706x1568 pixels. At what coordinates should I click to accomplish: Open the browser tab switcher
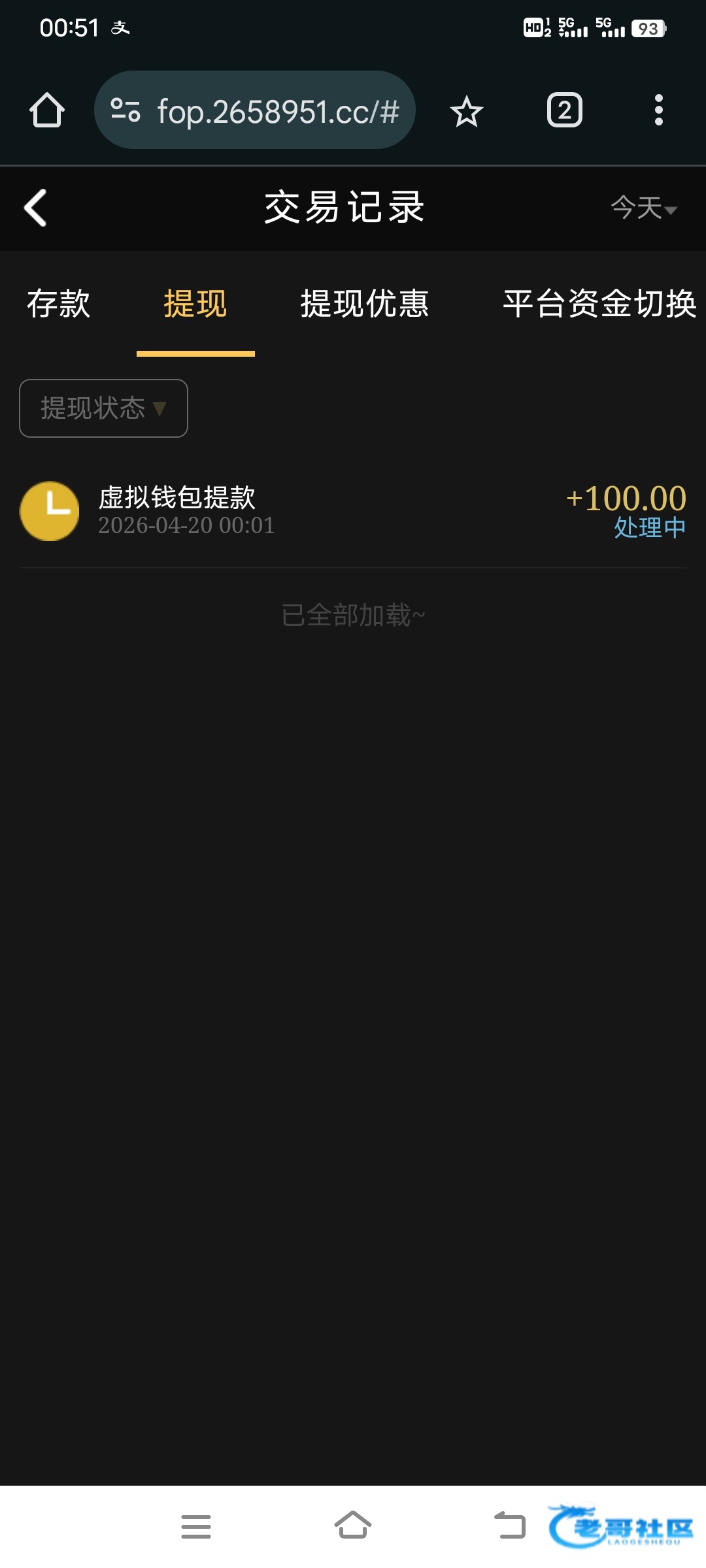tap(564, 110)
